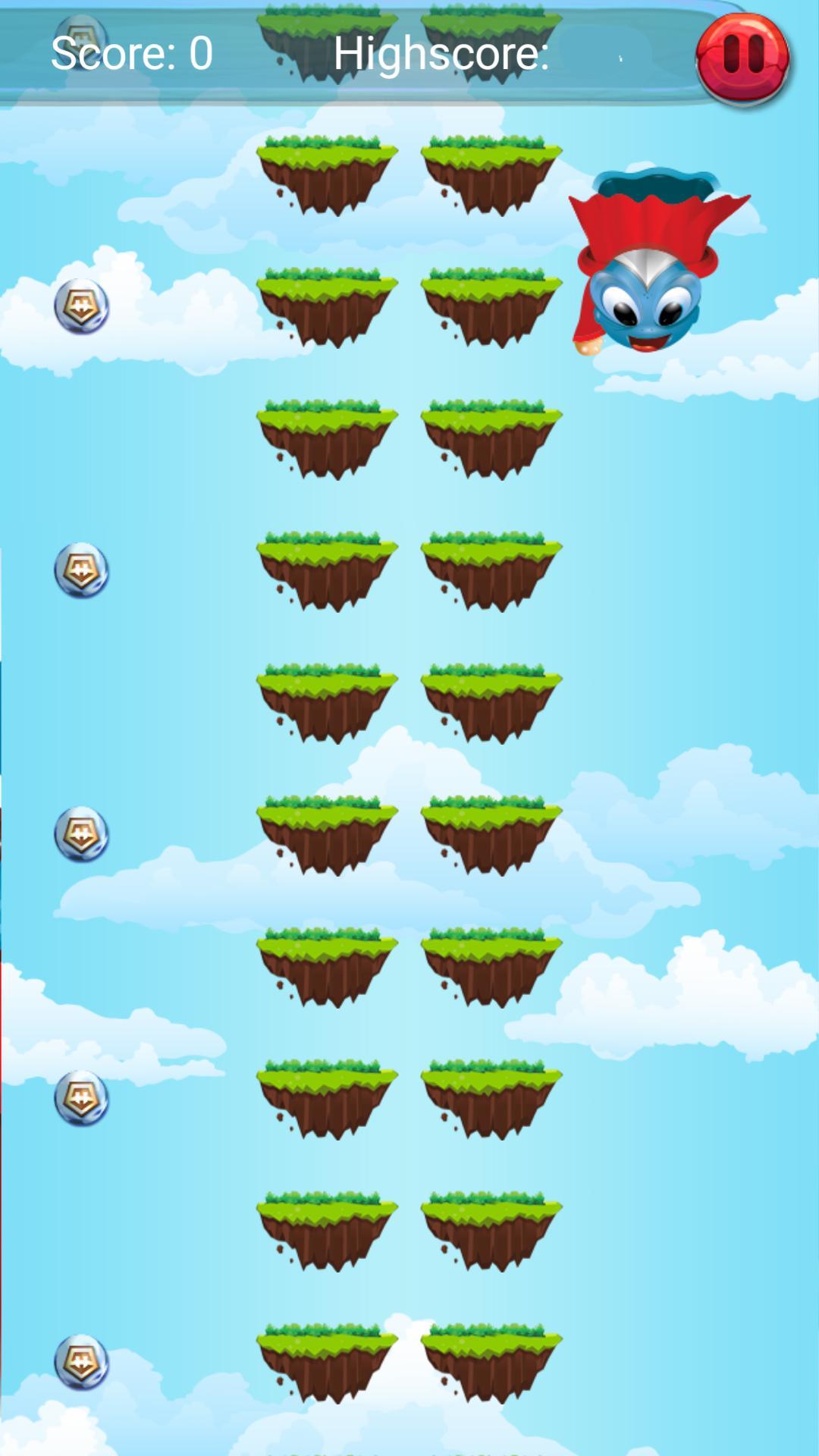Pause the game with the red button
Image resolution: width=819 pixels, height=1456 pixels.
coord(742,58)
